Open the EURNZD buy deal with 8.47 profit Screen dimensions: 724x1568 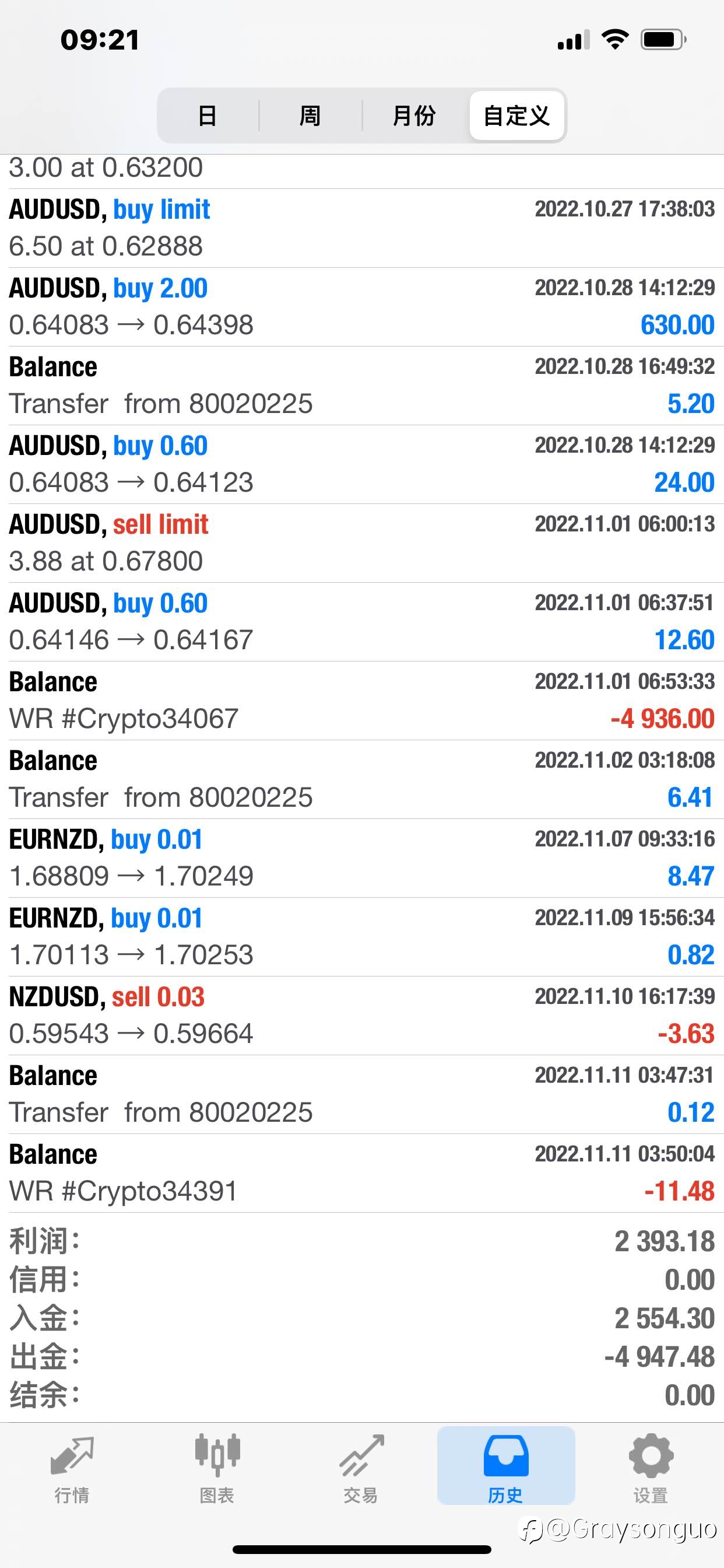[362, 858]
